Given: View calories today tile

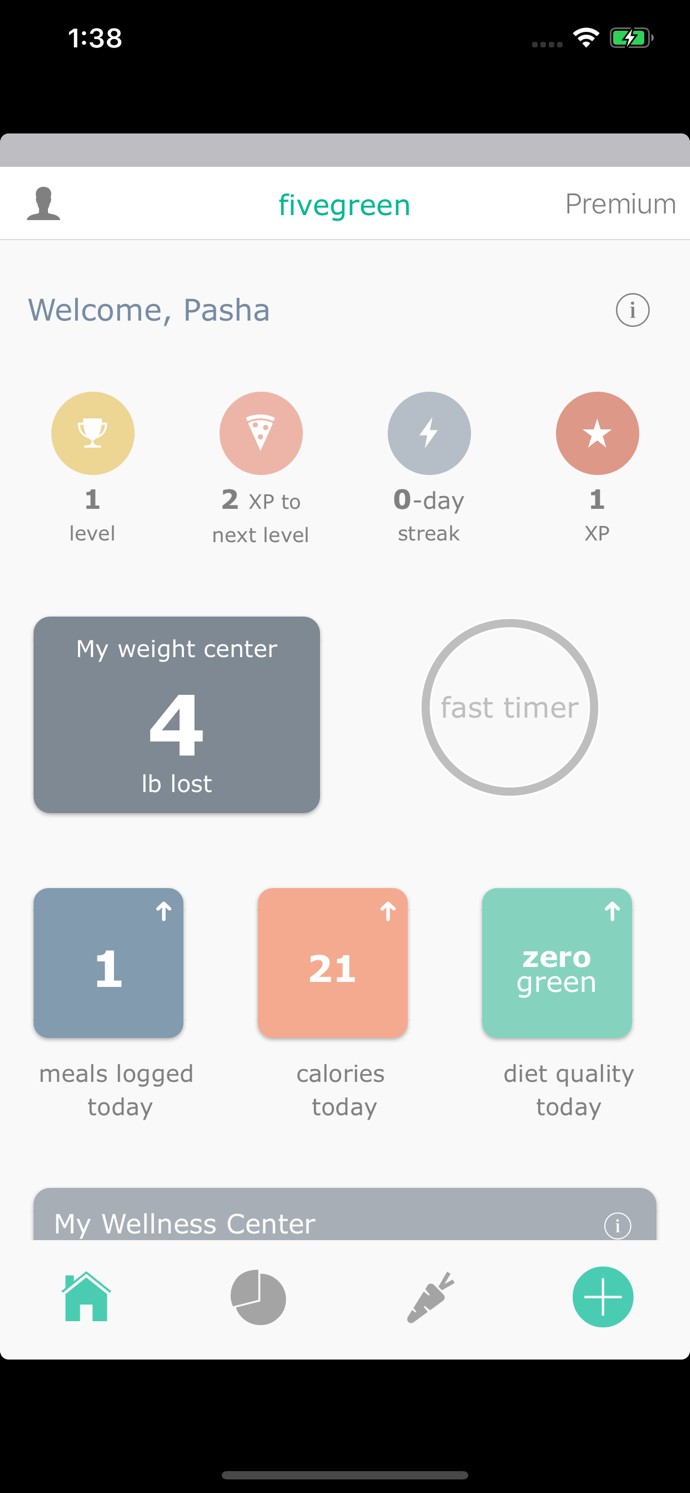Looking at the screenshot, I should [x=333, y=963].
